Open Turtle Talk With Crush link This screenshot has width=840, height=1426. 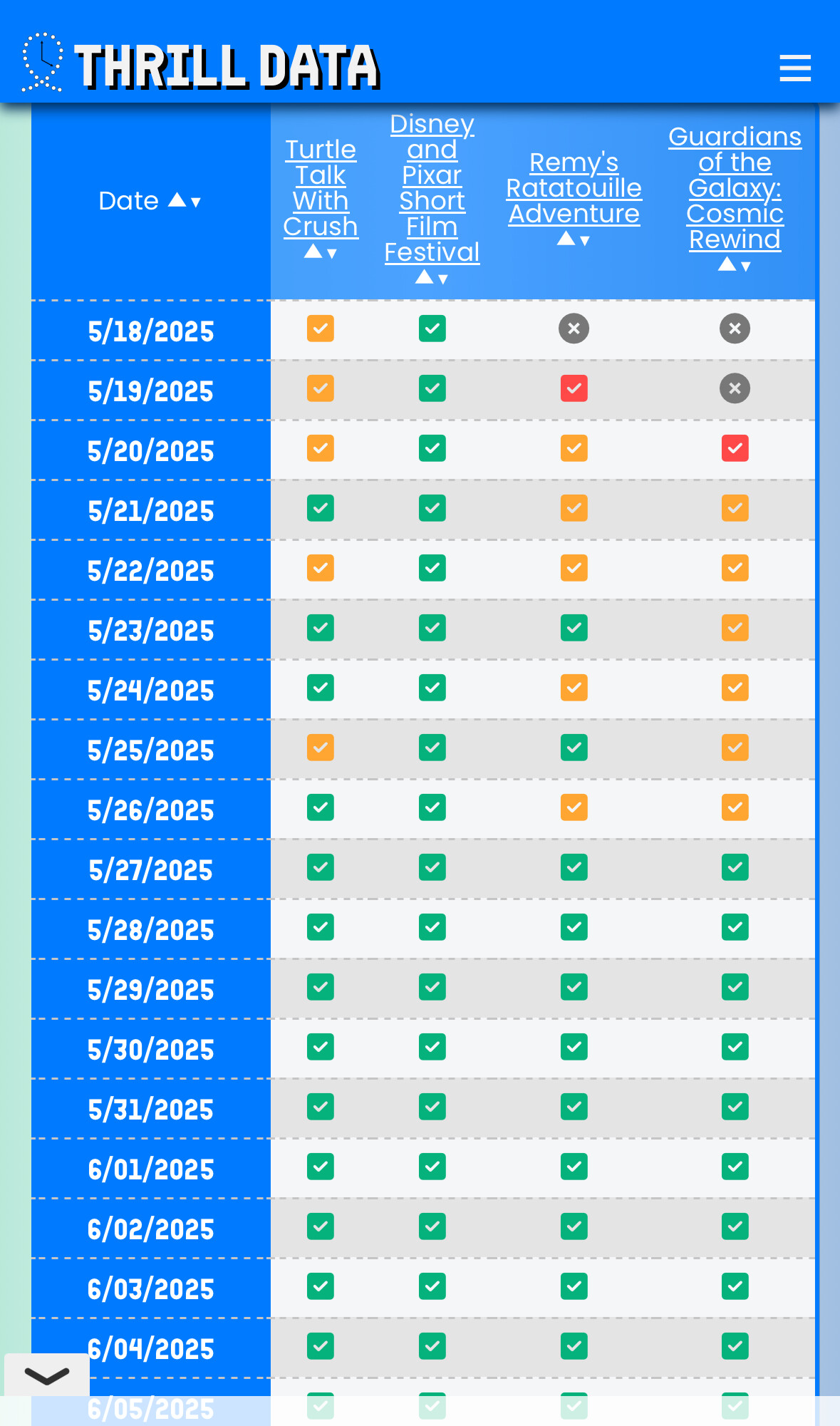click(321, 188)
